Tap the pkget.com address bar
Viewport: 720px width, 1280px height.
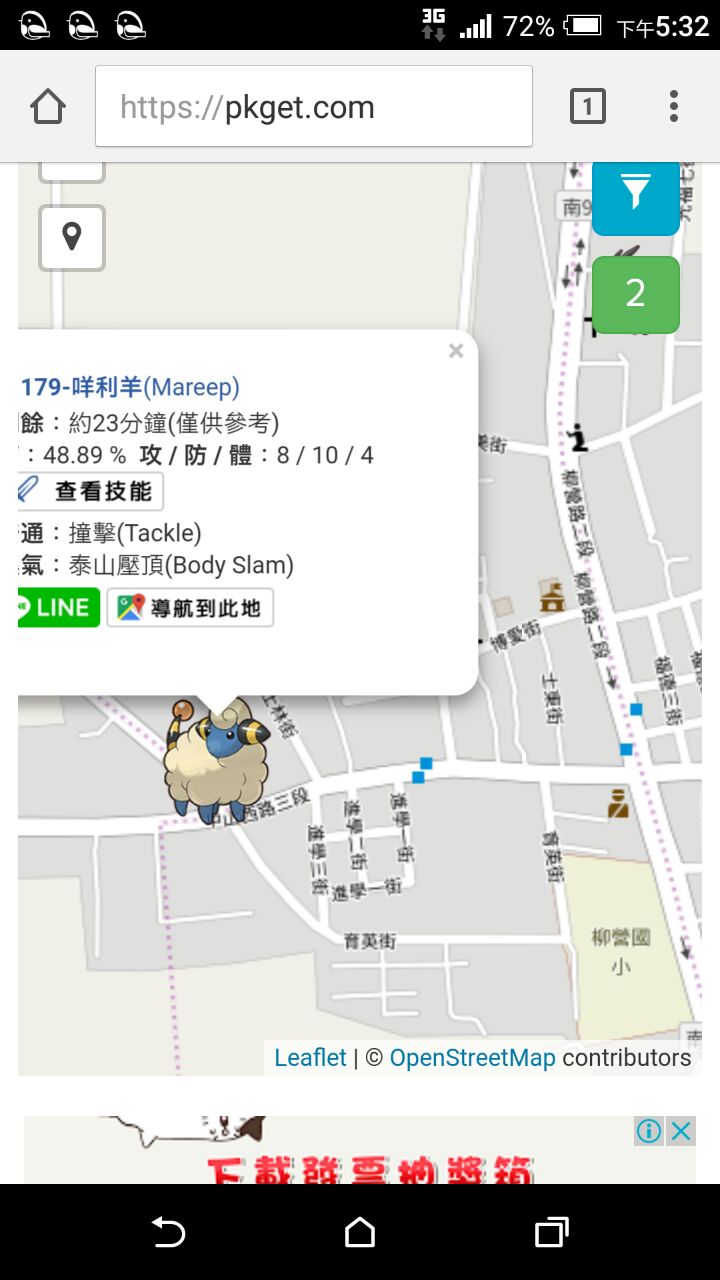click(313, 107)
